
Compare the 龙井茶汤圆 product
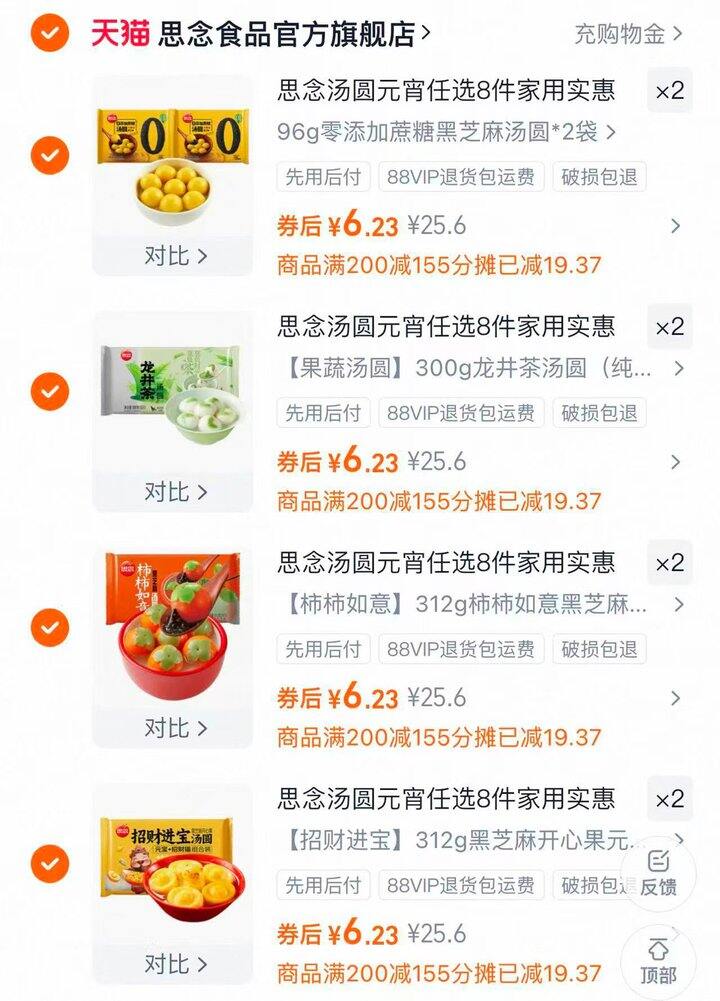pyautogui.click(x=174, y=491)
